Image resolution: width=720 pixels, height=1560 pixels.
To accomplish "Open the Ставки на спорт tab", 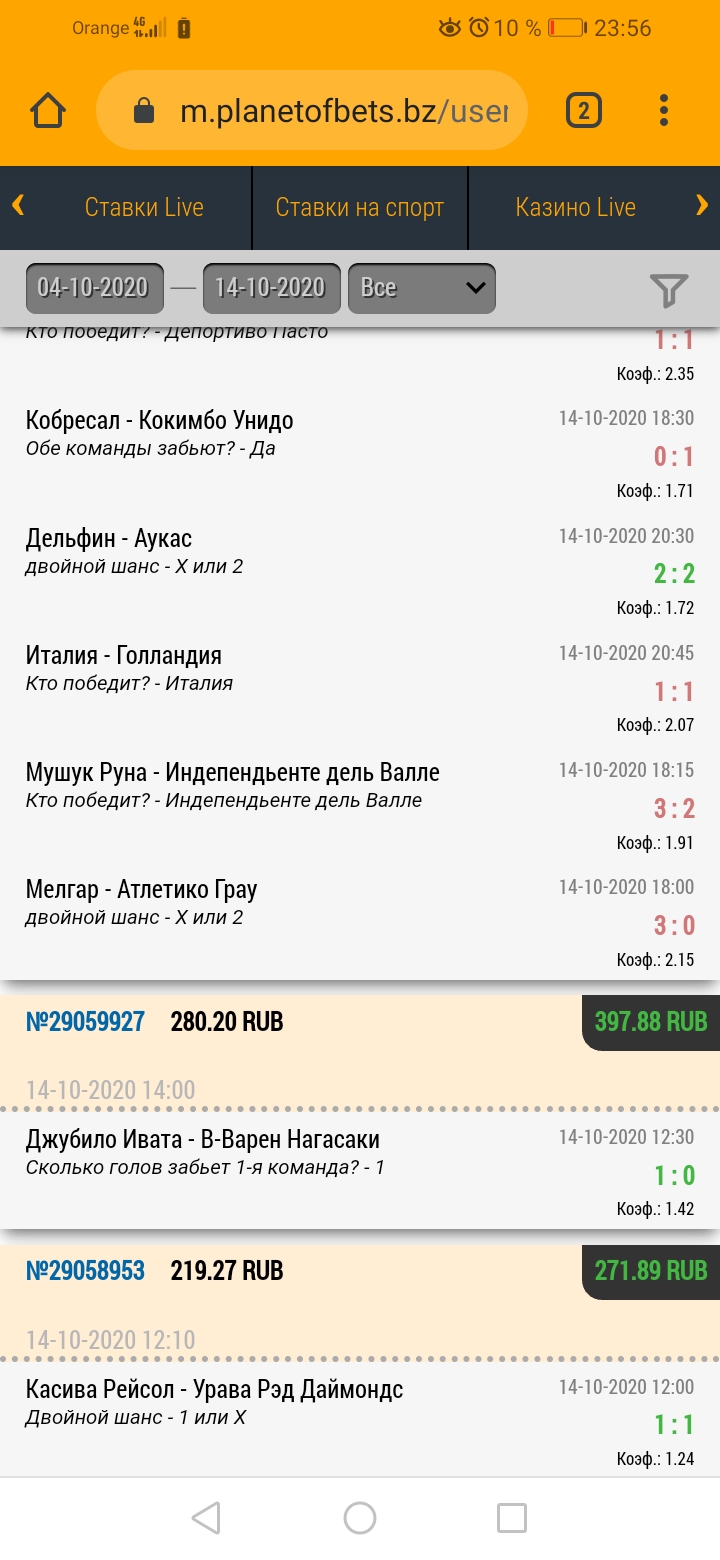I will pos(360,207).
